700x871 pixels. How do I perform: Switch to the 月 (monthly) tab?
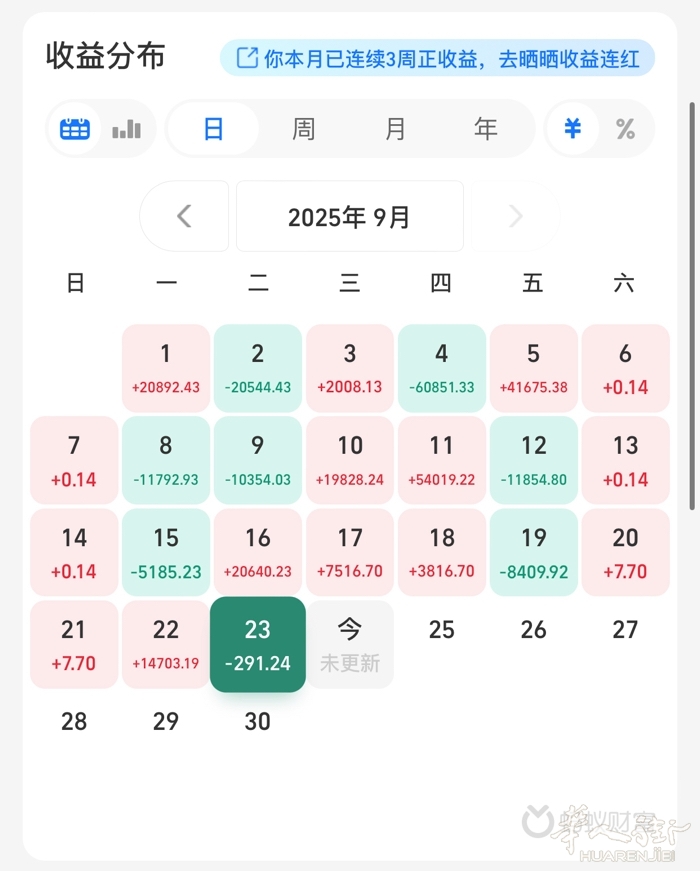click(x=395, y=129)
